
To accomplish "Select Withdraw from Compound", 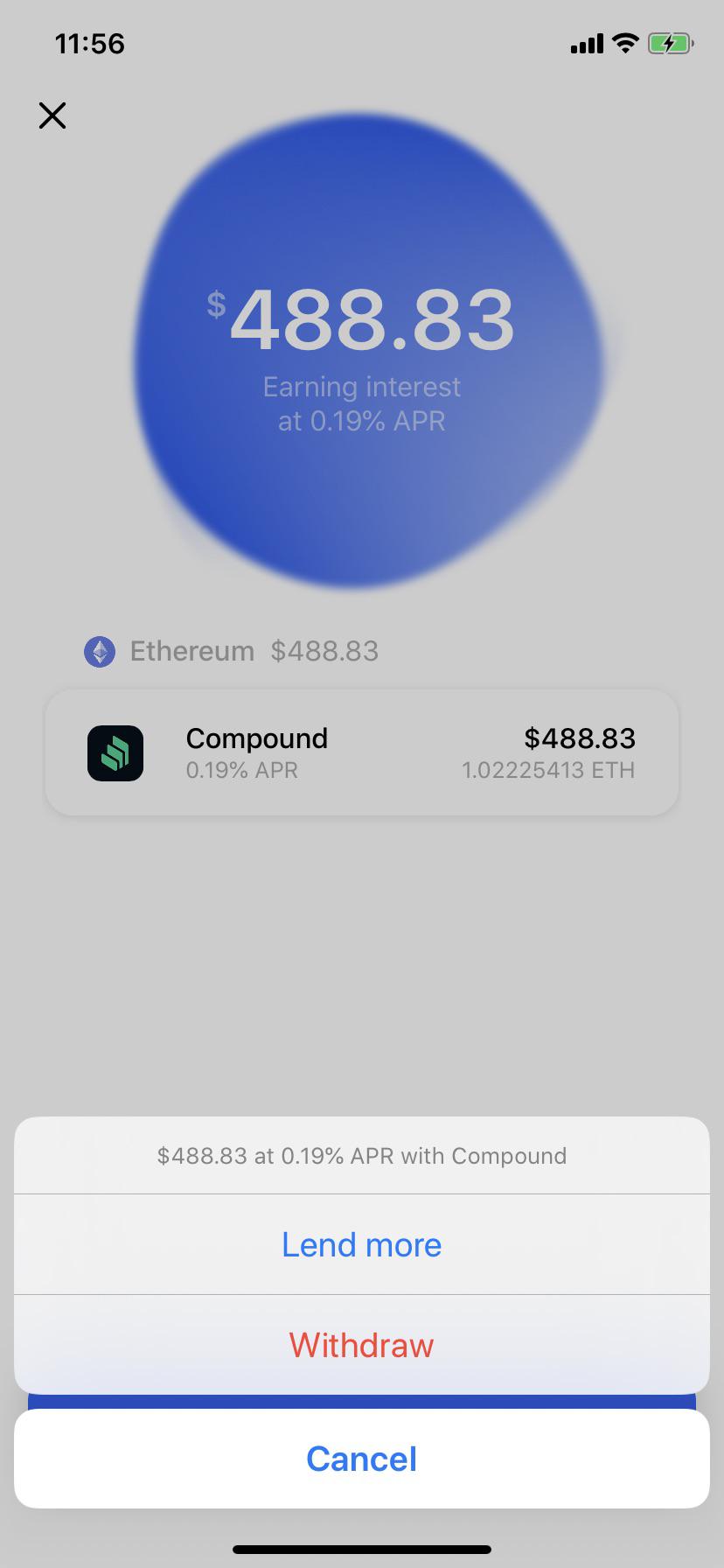I will (x=361, y=1345).
